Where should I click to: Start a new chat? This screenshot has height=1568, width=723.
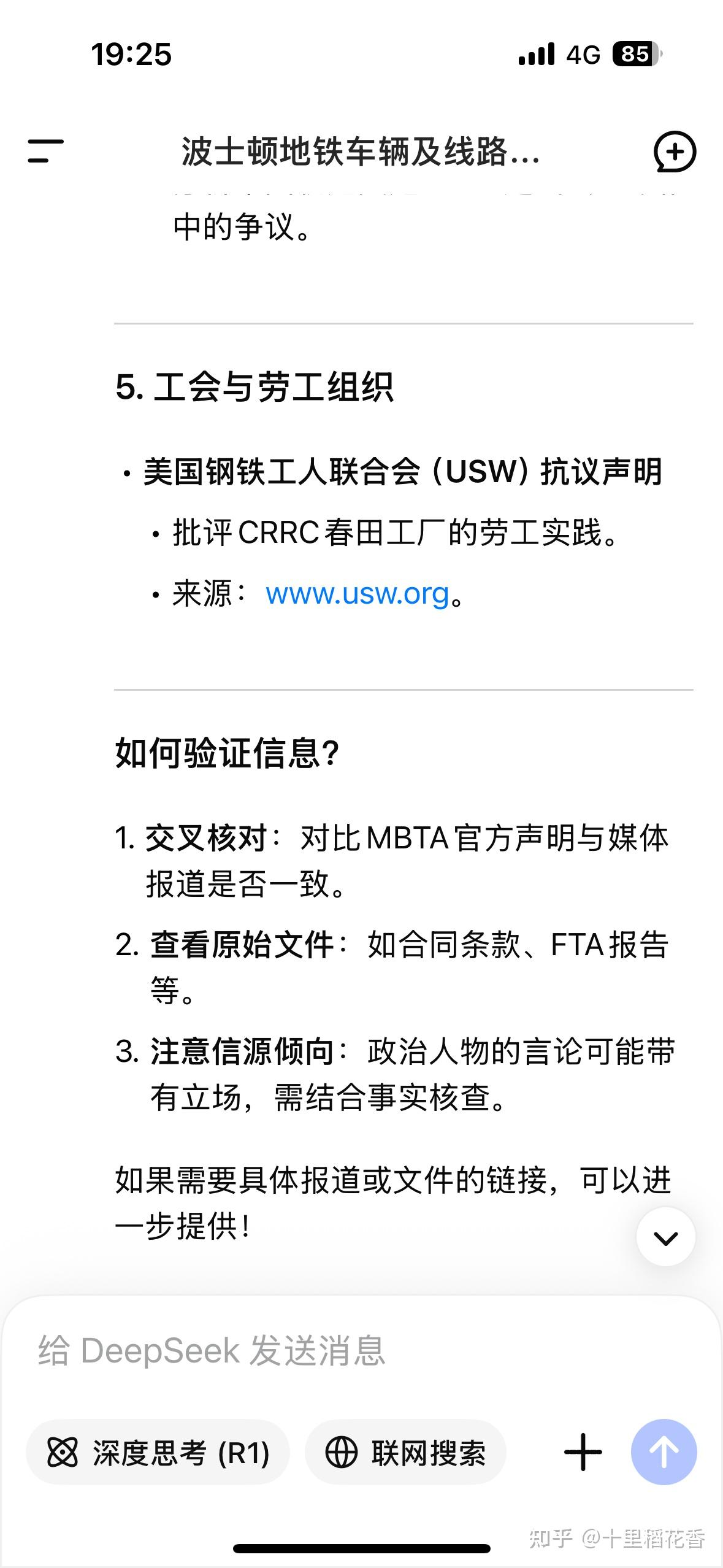675,152
